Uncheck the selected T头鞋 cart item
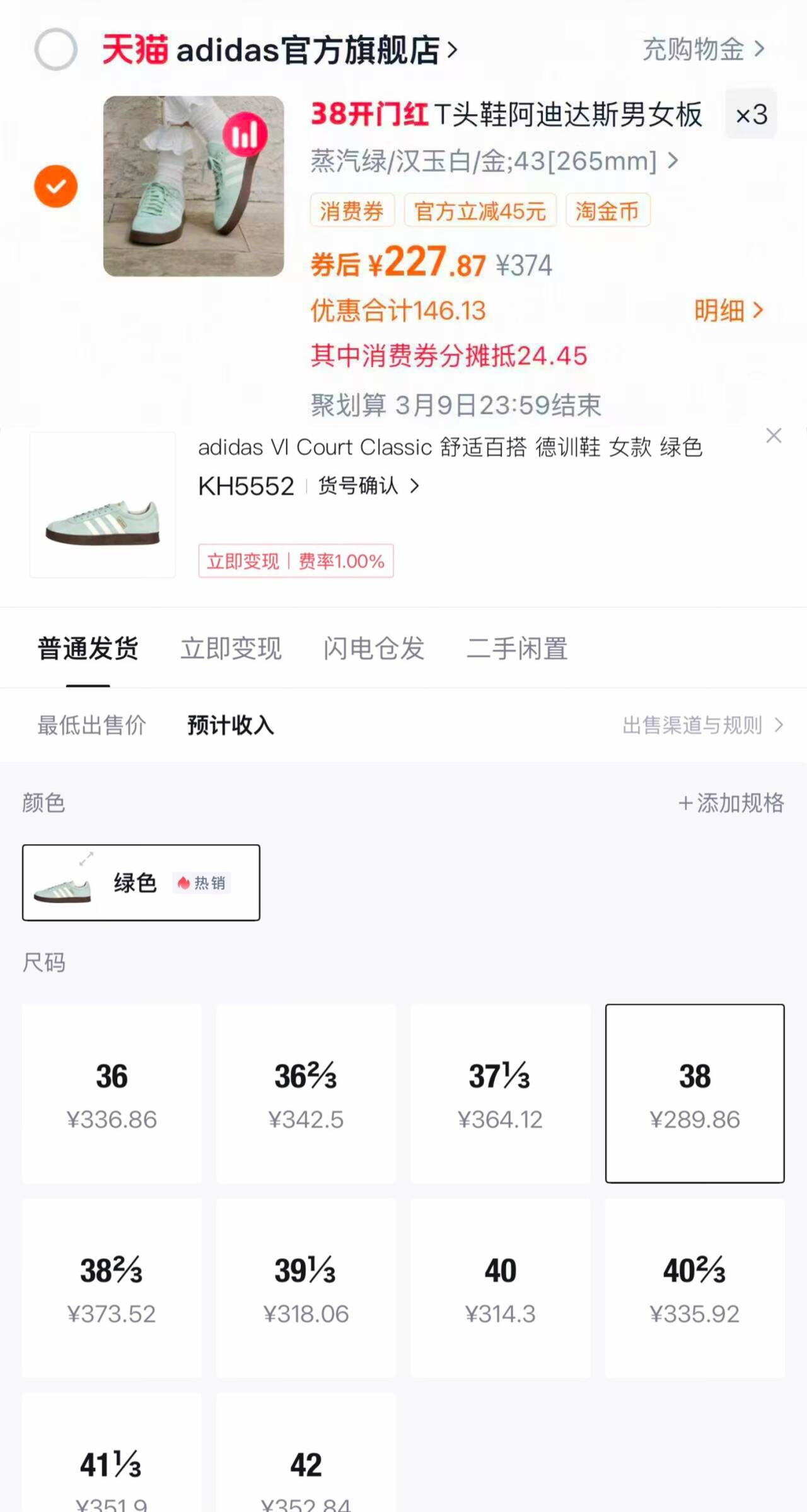Image resolution: width=807 pixels, height=1512 pixels. (55, 187)
